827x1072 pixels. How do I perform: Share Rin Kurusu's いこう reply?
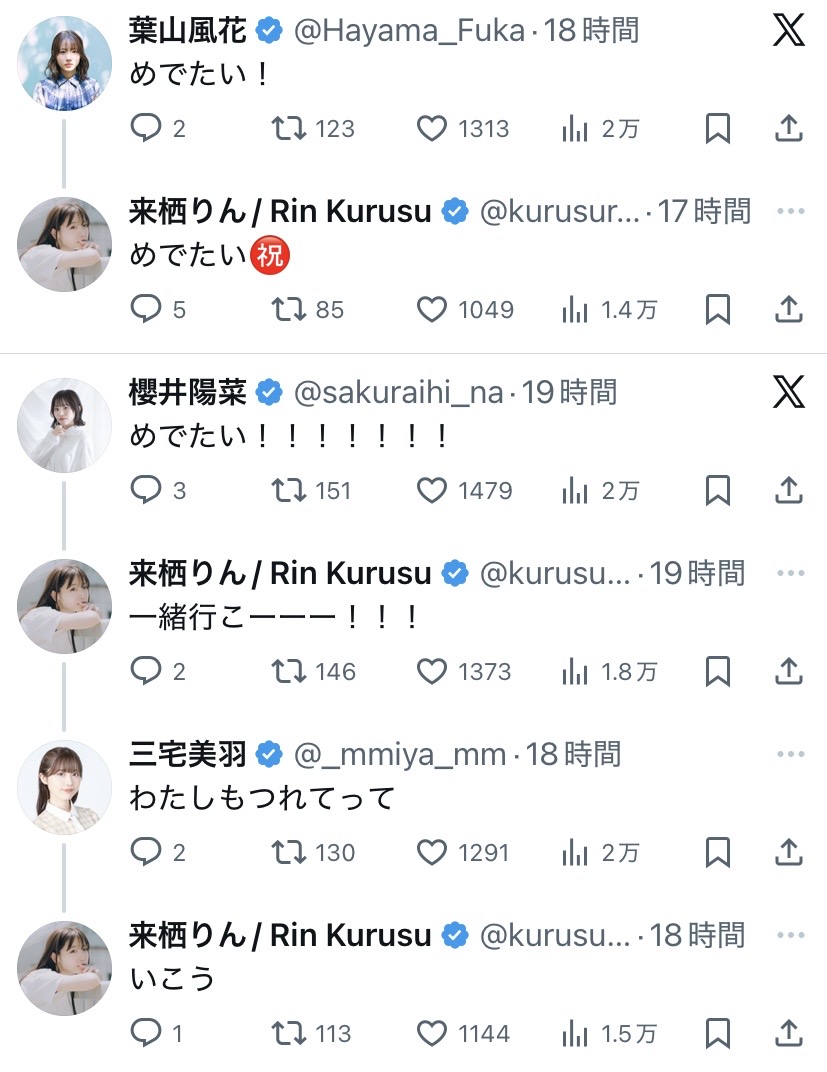pos(789,1033)
